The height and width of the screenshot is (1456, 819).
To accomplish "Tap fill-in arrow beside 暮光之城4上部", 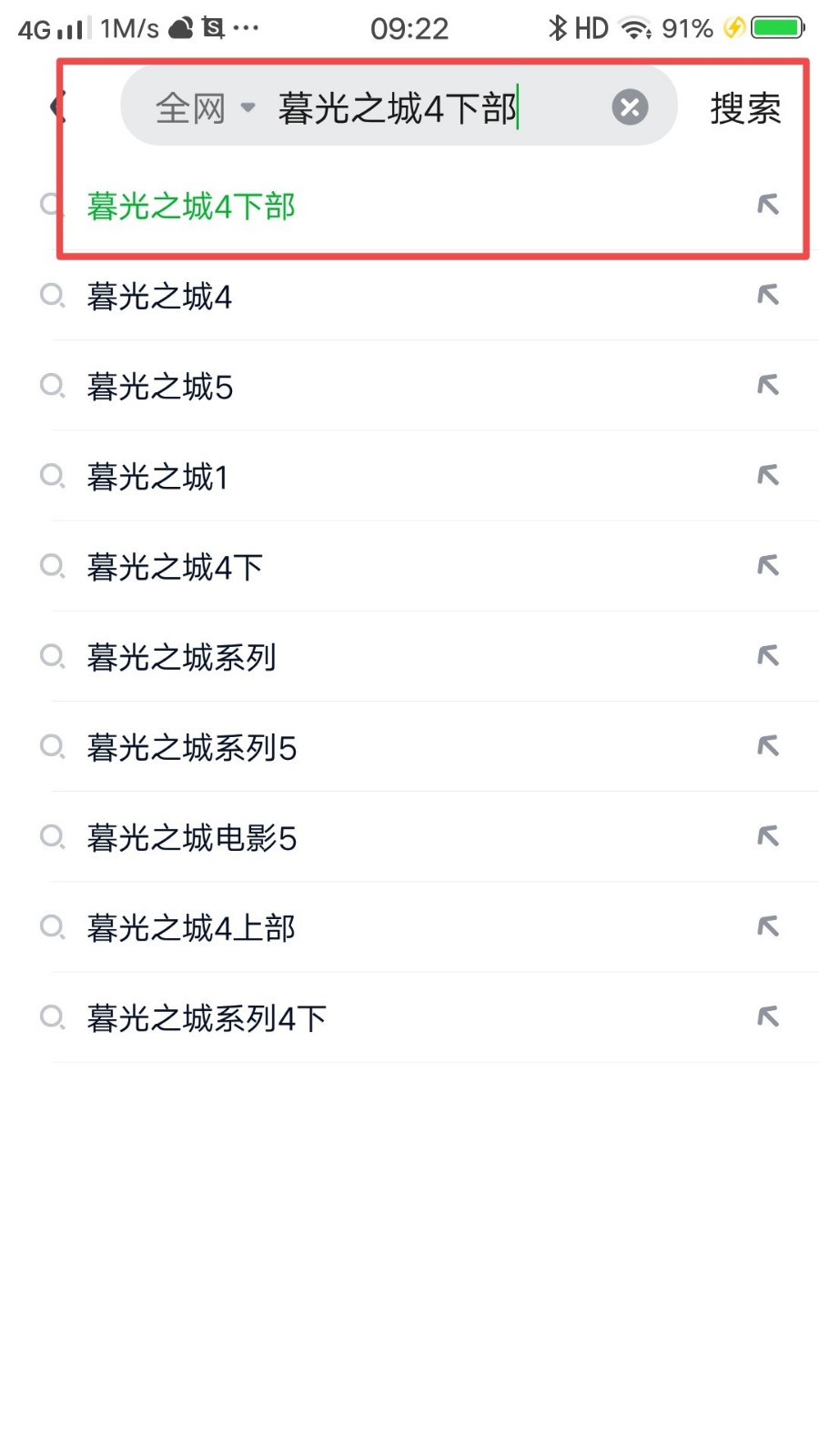I will pos(768,927).
